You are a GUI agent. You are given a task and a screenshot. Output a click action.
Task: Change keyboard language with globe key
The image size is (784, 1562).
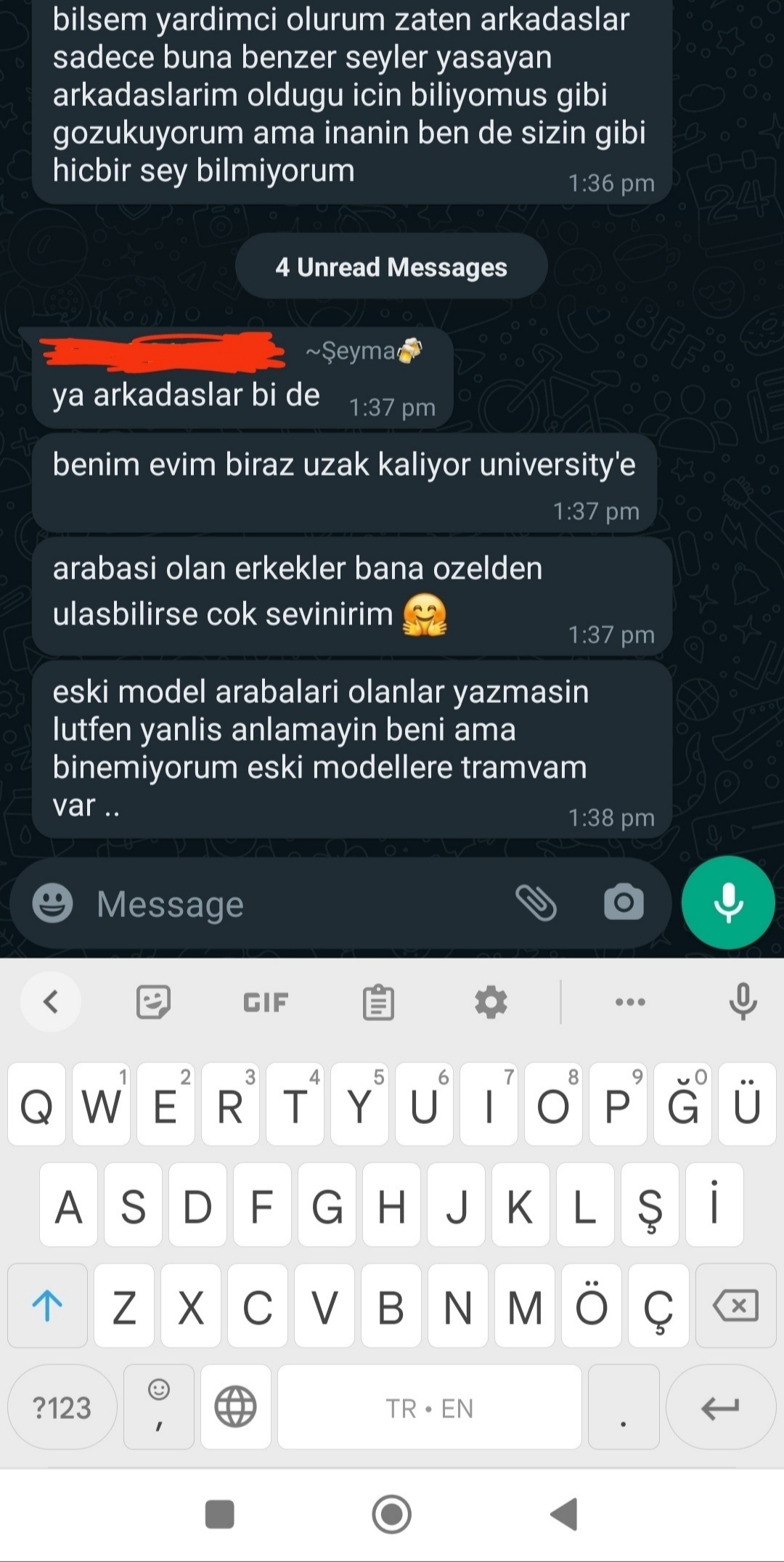pyautogui.click(x=236, y=1407)
